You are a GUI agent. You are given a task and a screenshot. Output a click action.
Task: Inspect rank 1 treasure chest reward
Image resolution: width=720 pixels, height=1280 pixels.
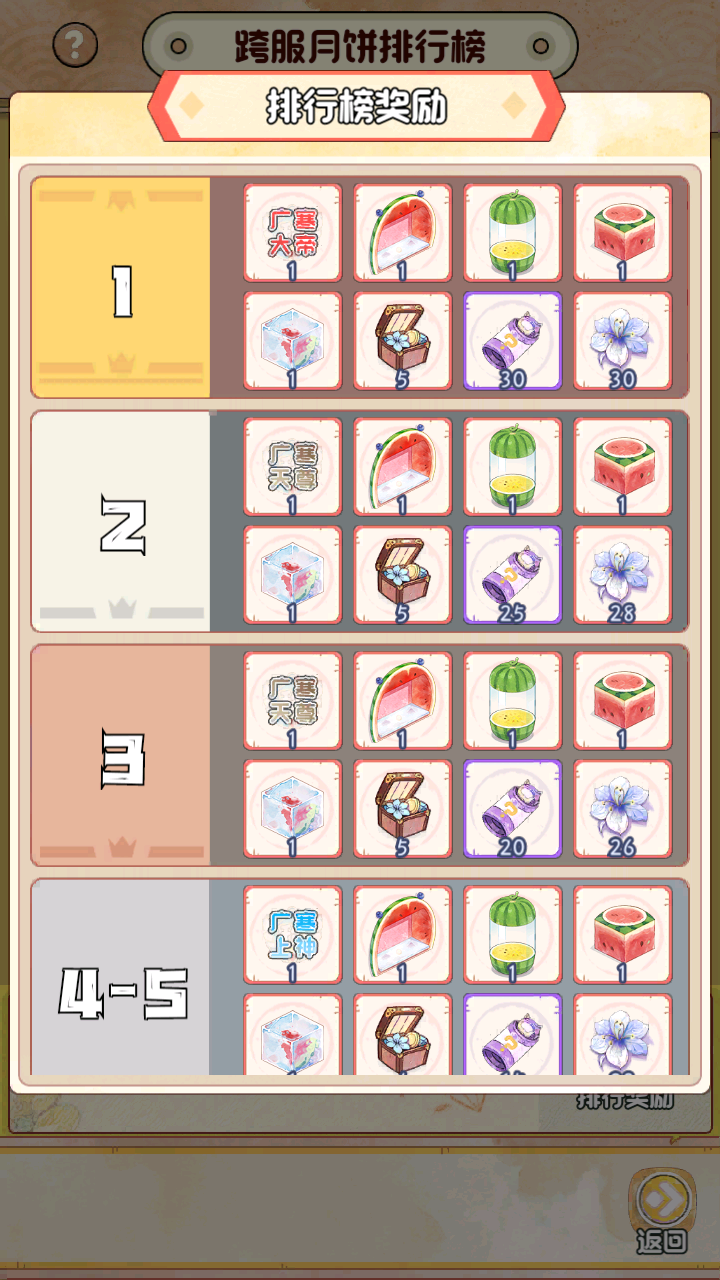point(402,340)
